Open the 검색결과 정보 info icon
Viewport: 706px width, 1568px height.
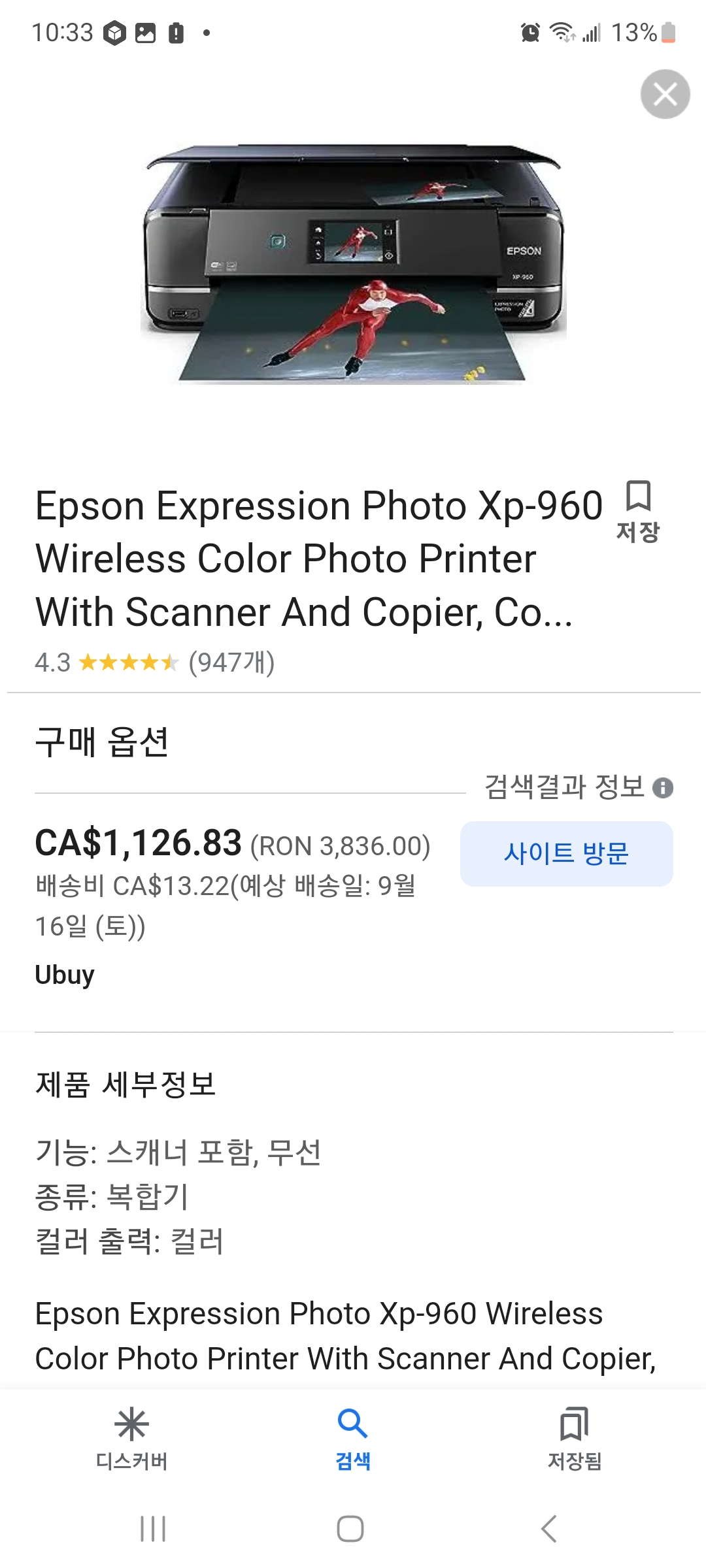pos(663,788)
